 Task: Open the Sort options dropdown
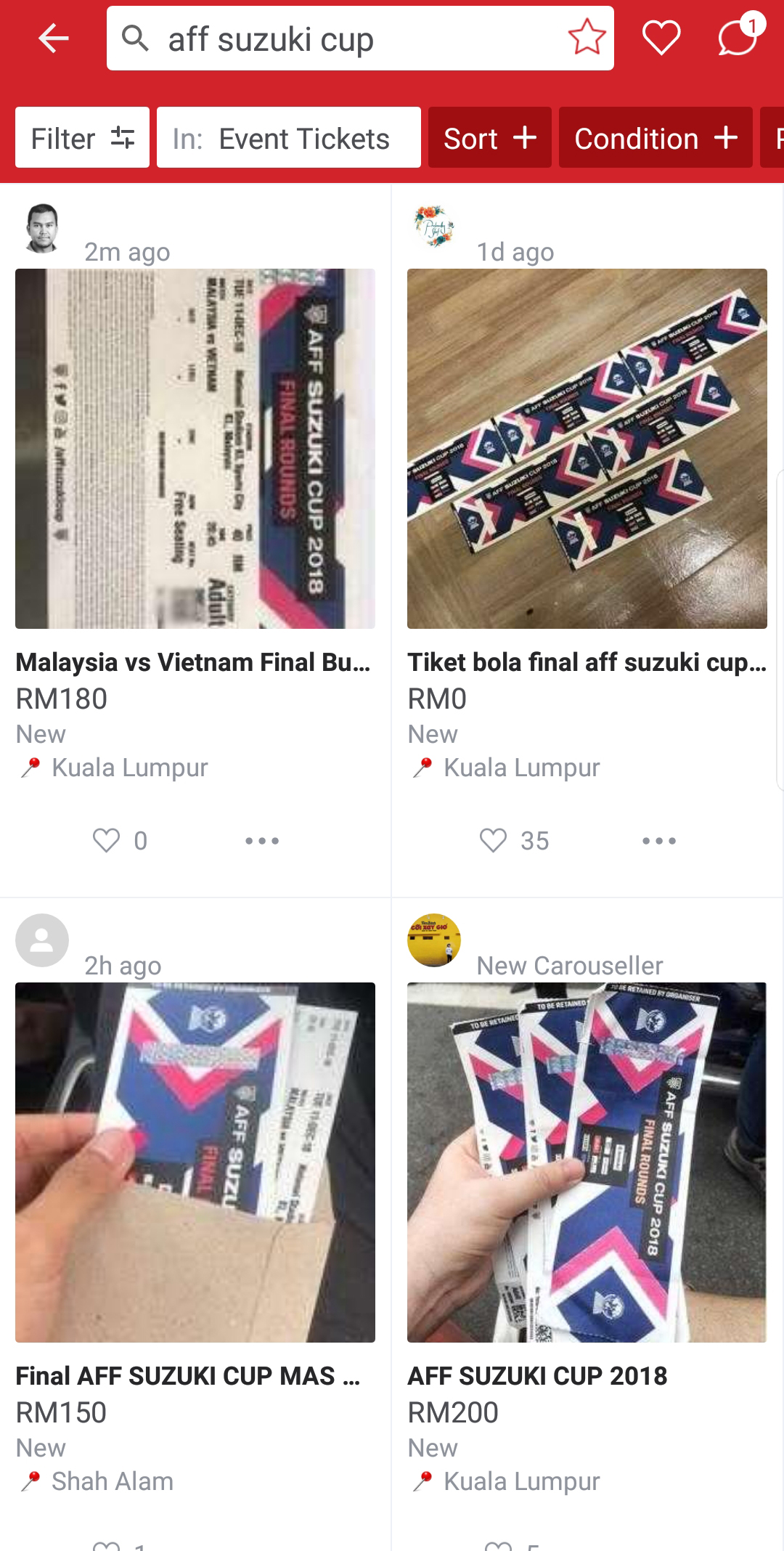coord(489,137)
